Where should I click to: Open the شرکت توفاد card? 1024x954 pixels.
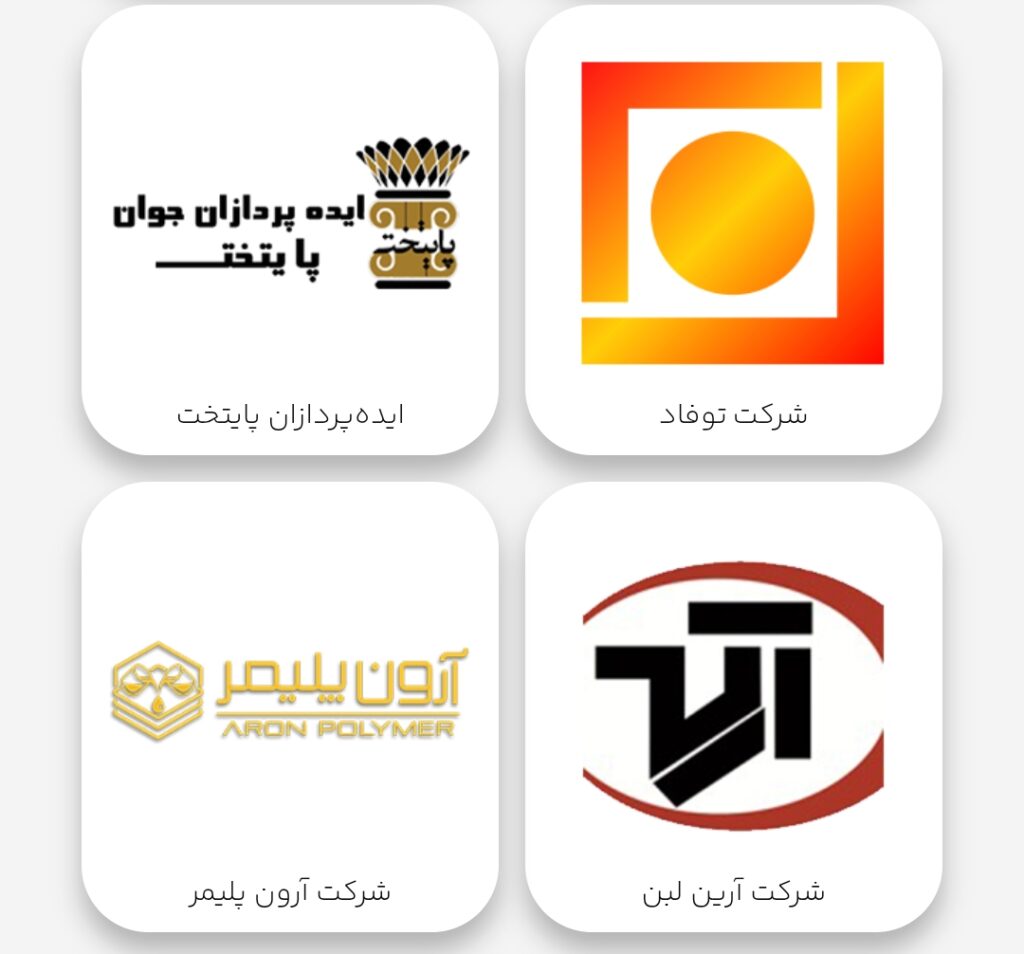click(x=733, y=230)
